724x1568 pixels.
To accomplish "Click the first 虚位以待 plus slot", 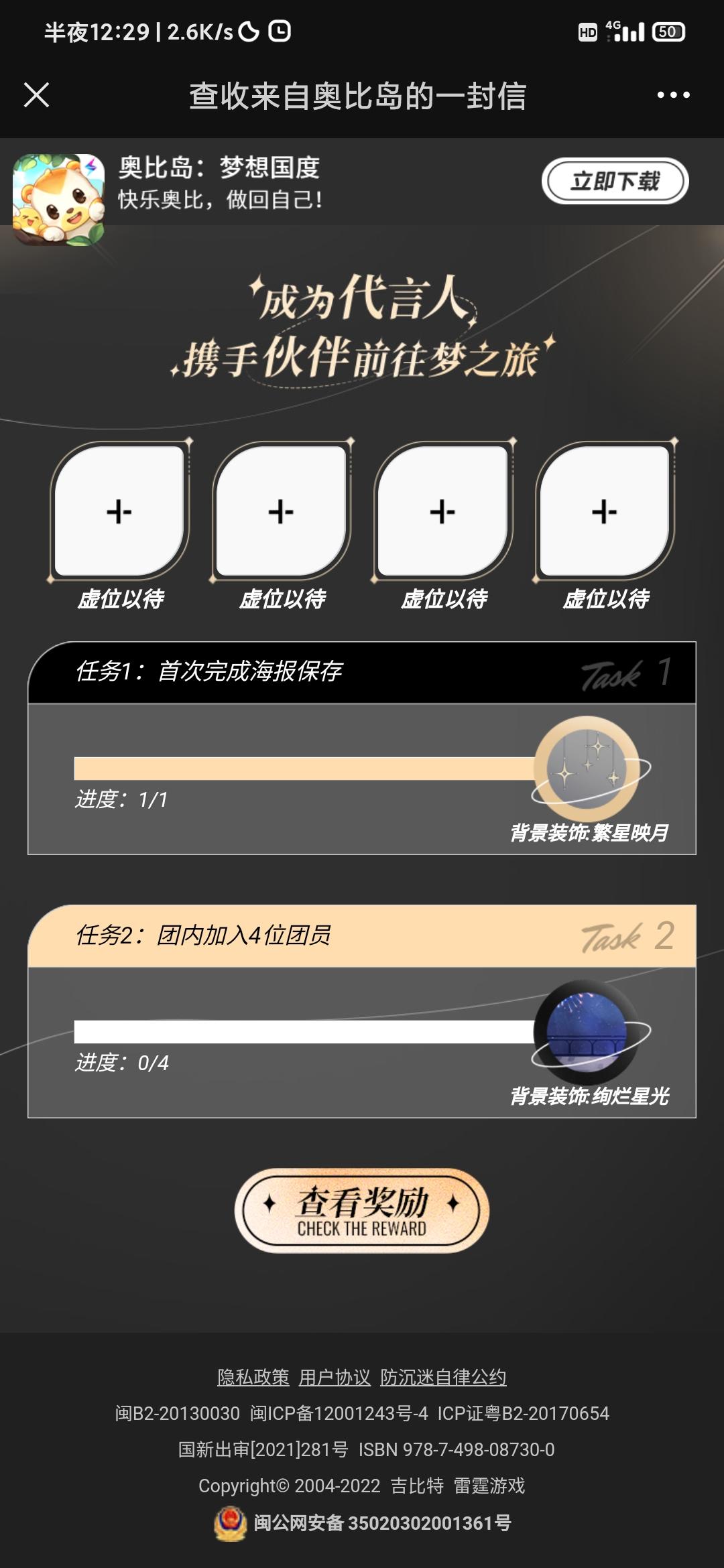I will 119,511.
